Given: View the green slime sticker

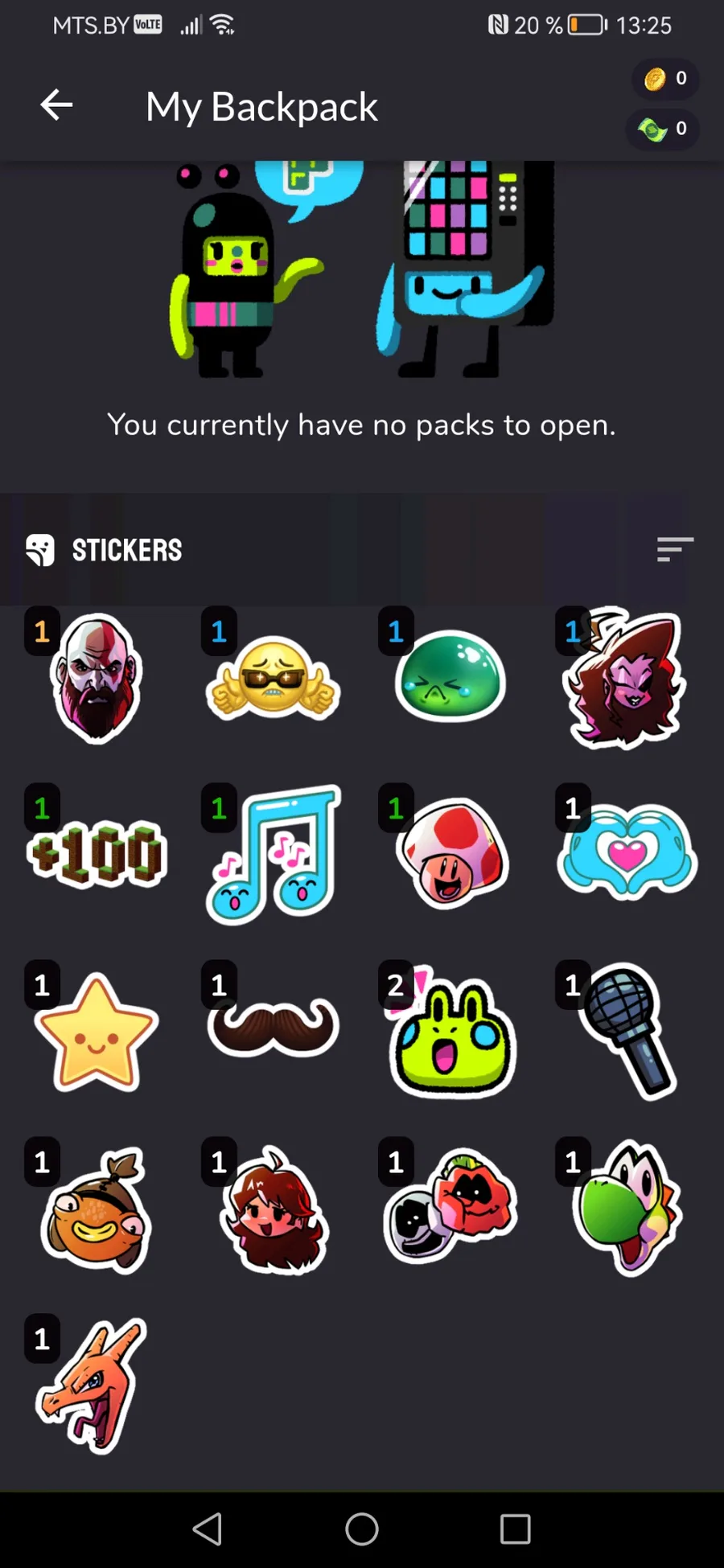Looking at the screenshot, I should [450, 679].
